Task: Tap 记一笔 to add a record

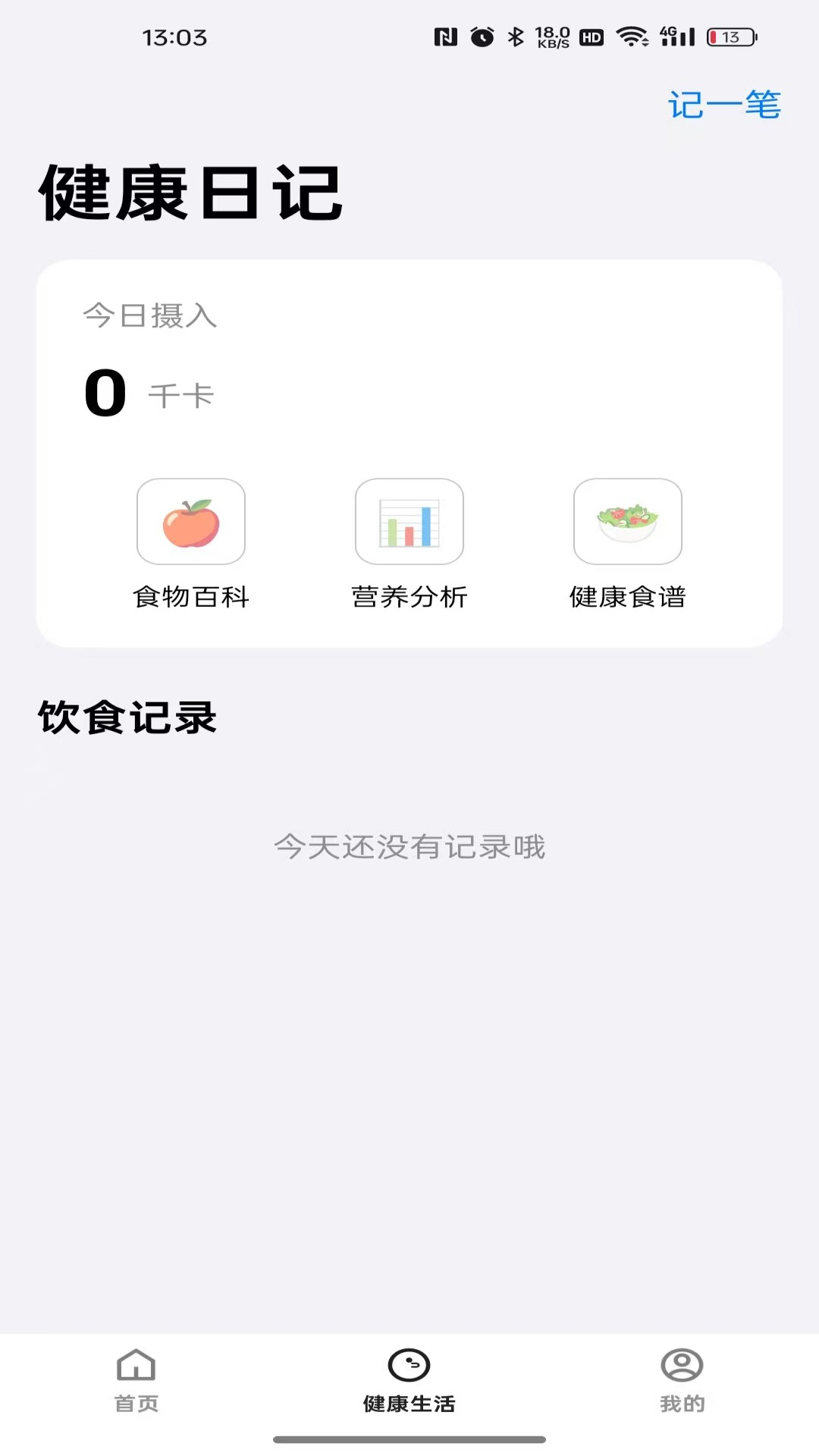Action: (723, 104)
